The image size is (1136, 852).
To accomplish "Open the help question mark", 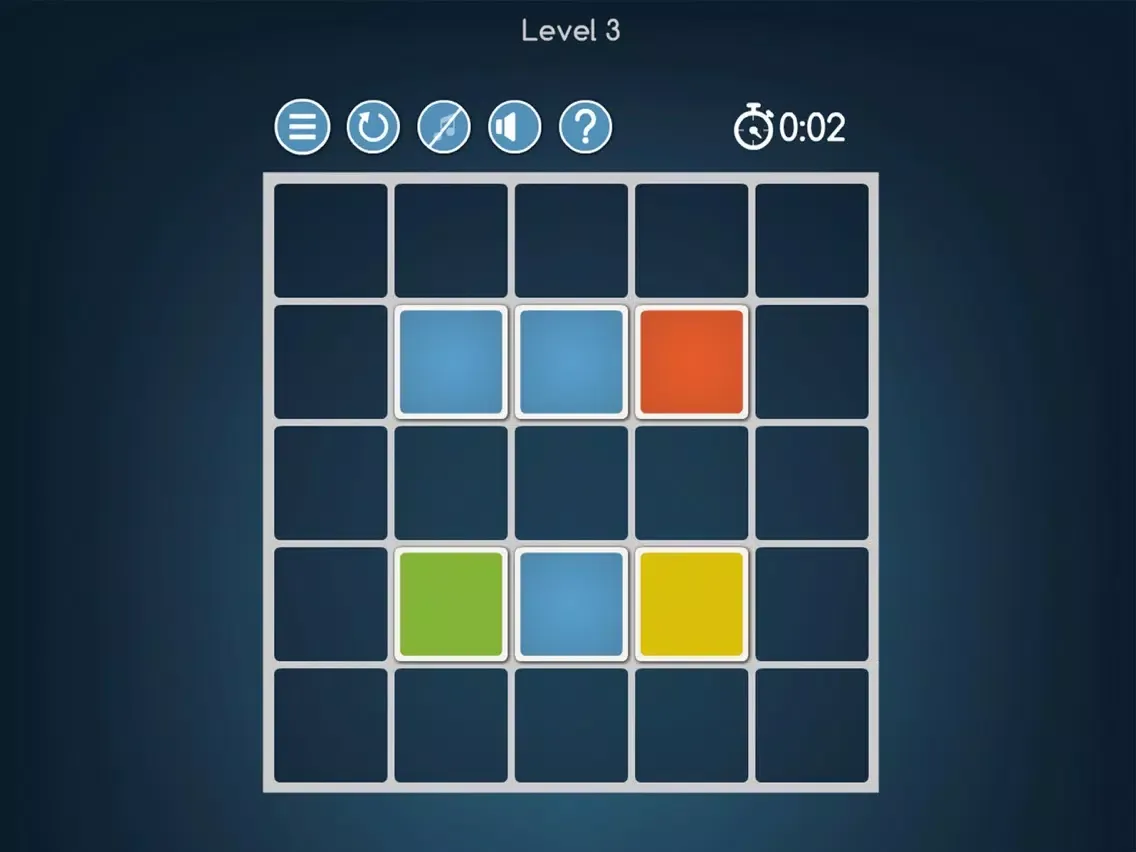I will point(585,128).
